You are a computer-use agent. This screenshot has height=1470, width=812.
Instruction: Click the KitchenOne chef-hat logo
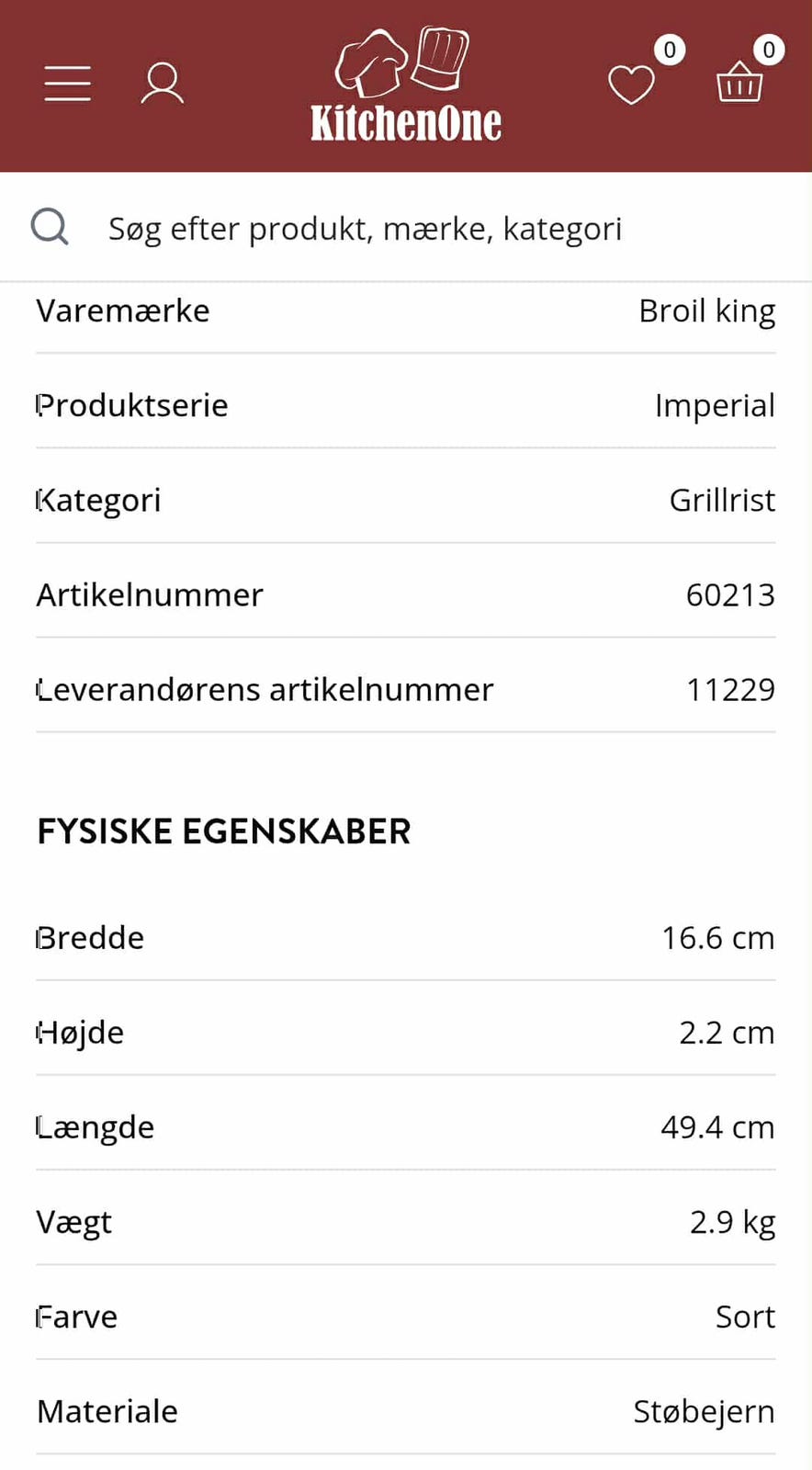406,83
